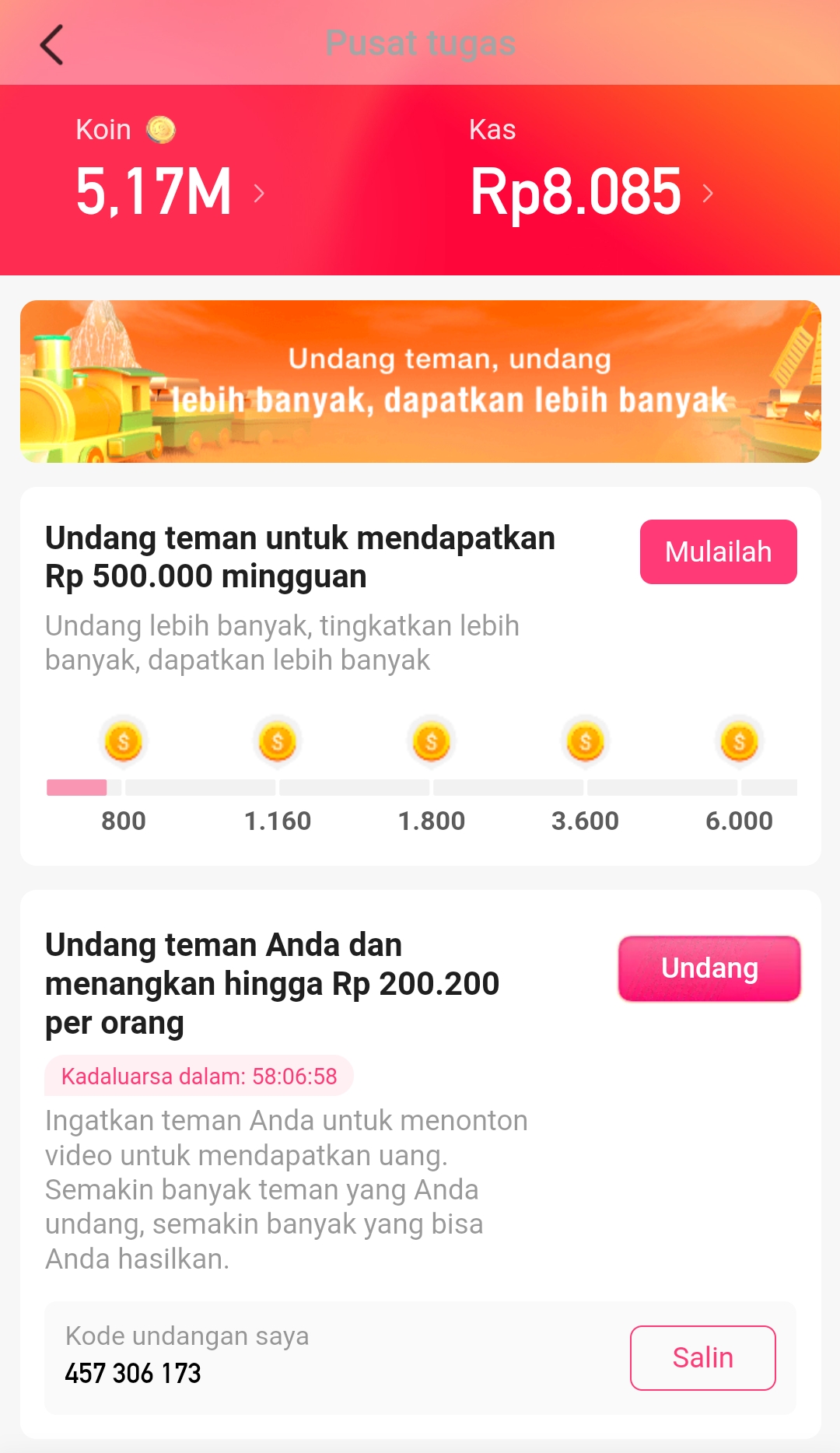Screen dimensions: 840x1453
Task: Open the Undang teman promo banner
Action: (x=420, y=381)
